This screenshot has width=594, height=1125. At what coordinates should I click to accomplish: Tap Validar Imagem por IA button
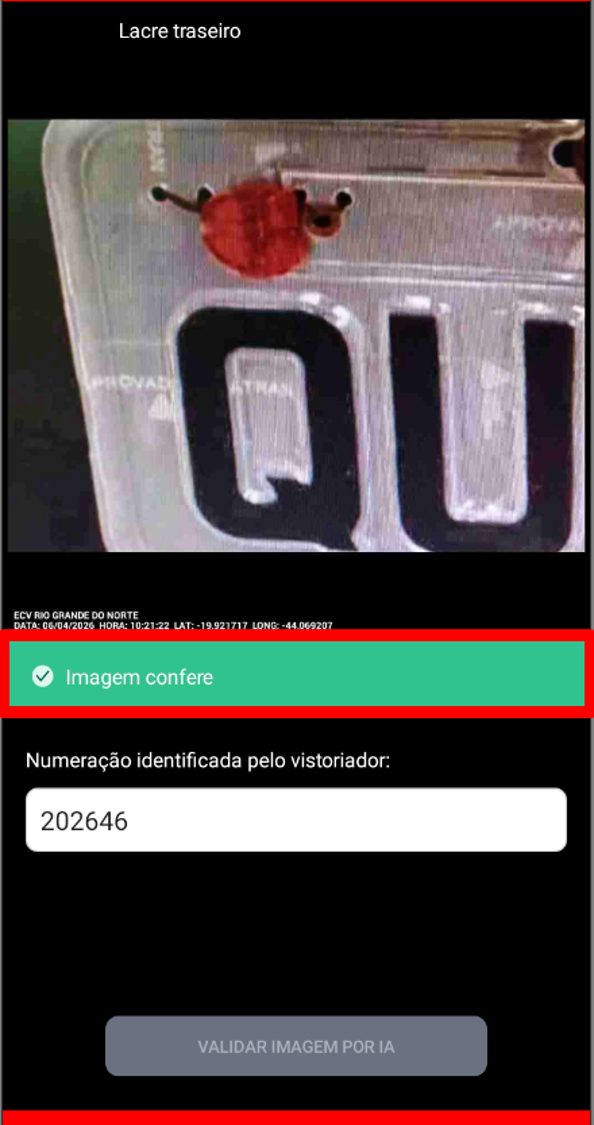pos(296,1046)
